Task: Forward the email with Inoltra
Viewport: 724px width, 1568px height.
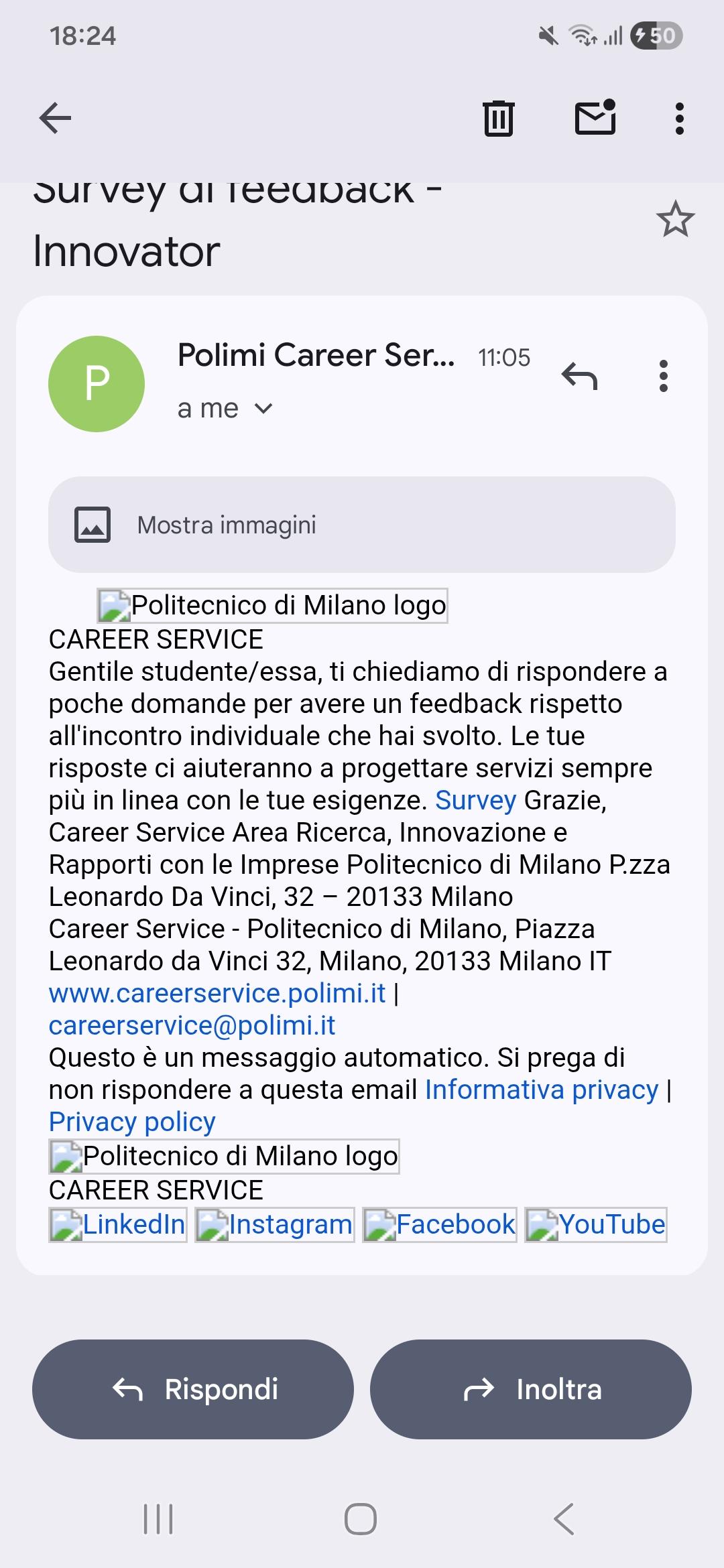Action: pyautogui.click(x=531, y=1389)
